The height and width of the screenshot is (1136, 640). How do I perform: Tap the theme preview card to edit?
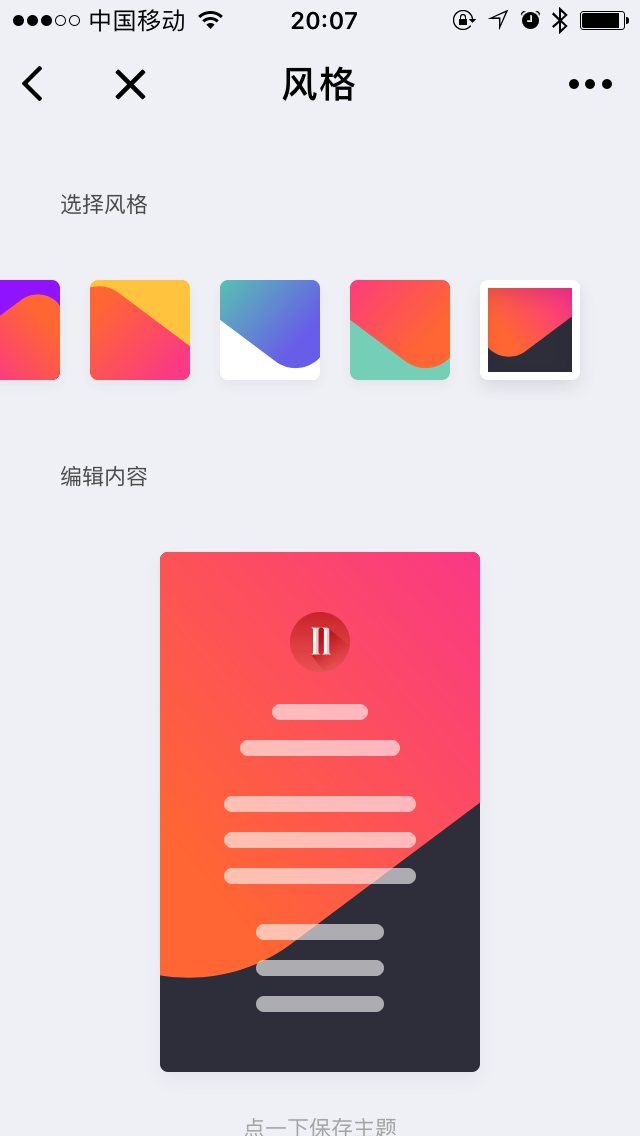click(x=320, y=811)
